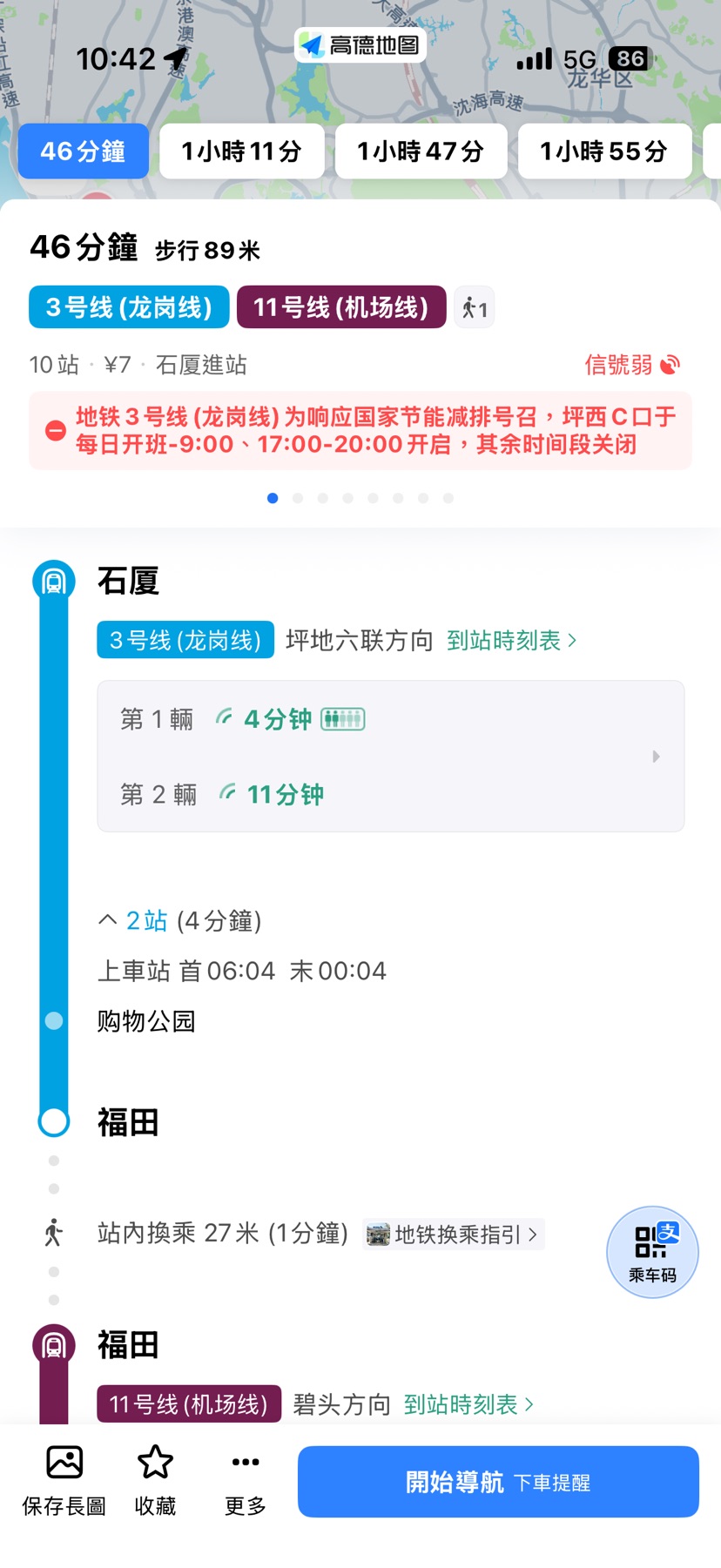Tap 保存長圖 to save route image
The height and width of the screenshot is (1568, 721).
[64, 1481]
